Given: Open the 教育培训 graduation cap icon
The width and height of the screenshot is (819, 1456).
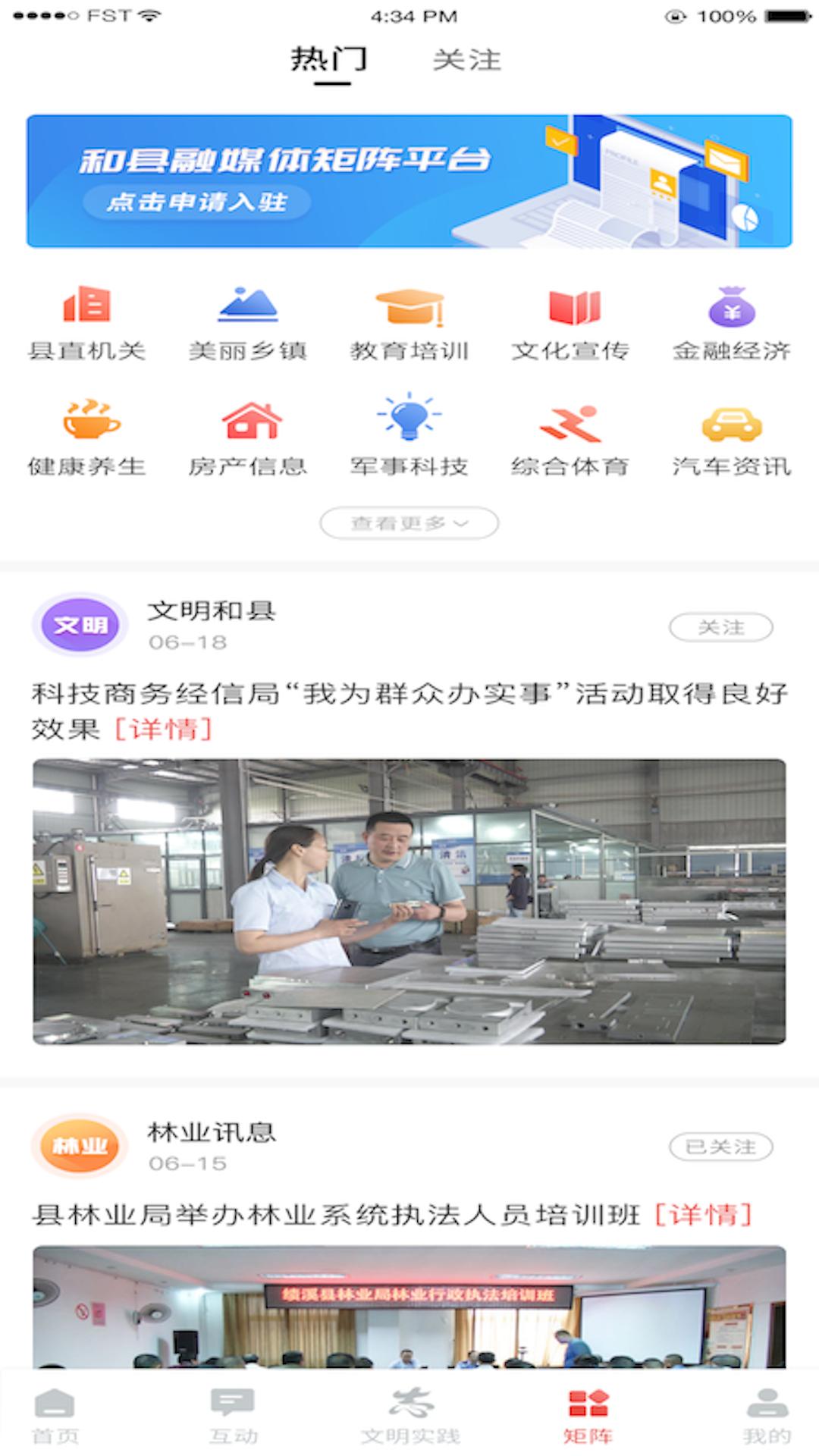Looking at the screenshot, I should tap(409, 307).
